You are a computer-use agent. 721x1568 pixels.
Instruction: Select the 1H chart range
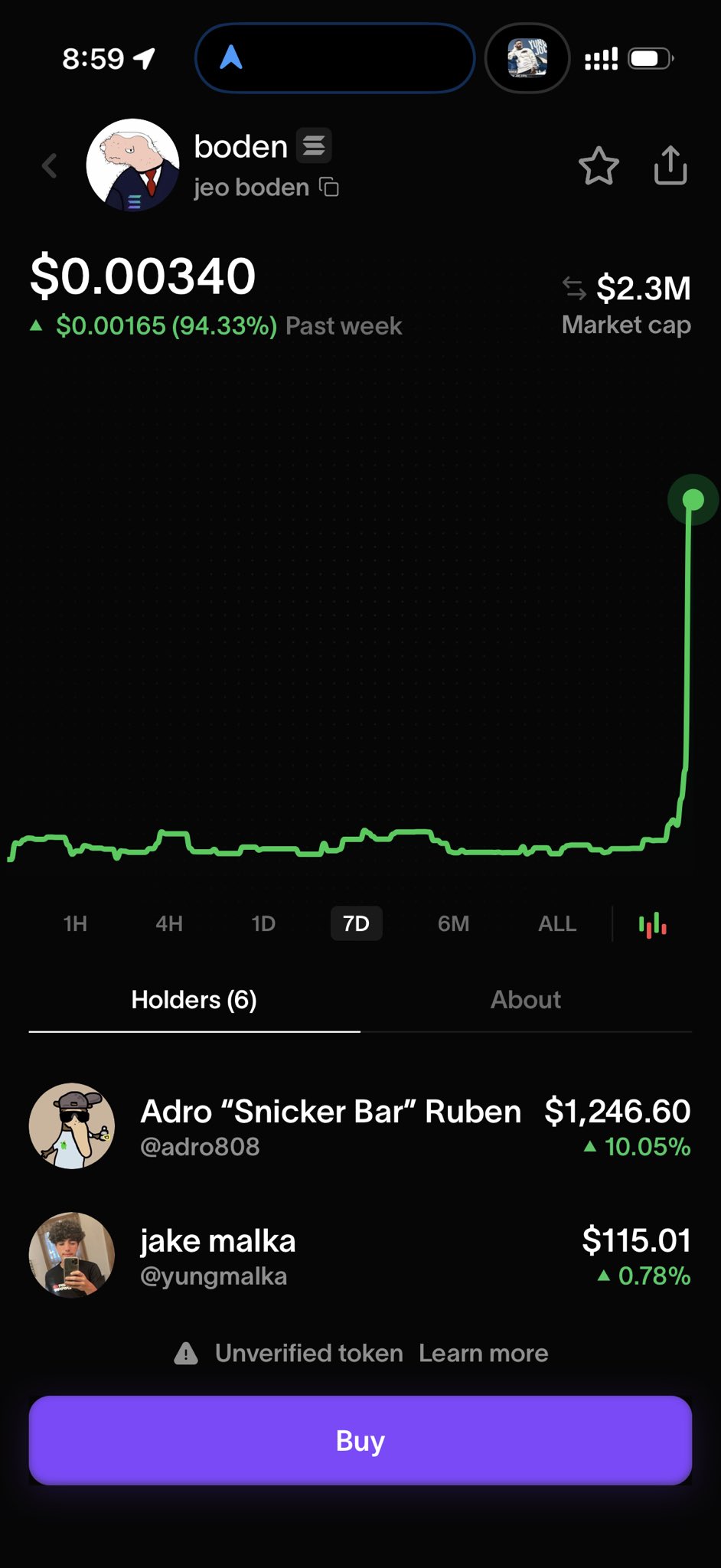[x=75, y=923]
